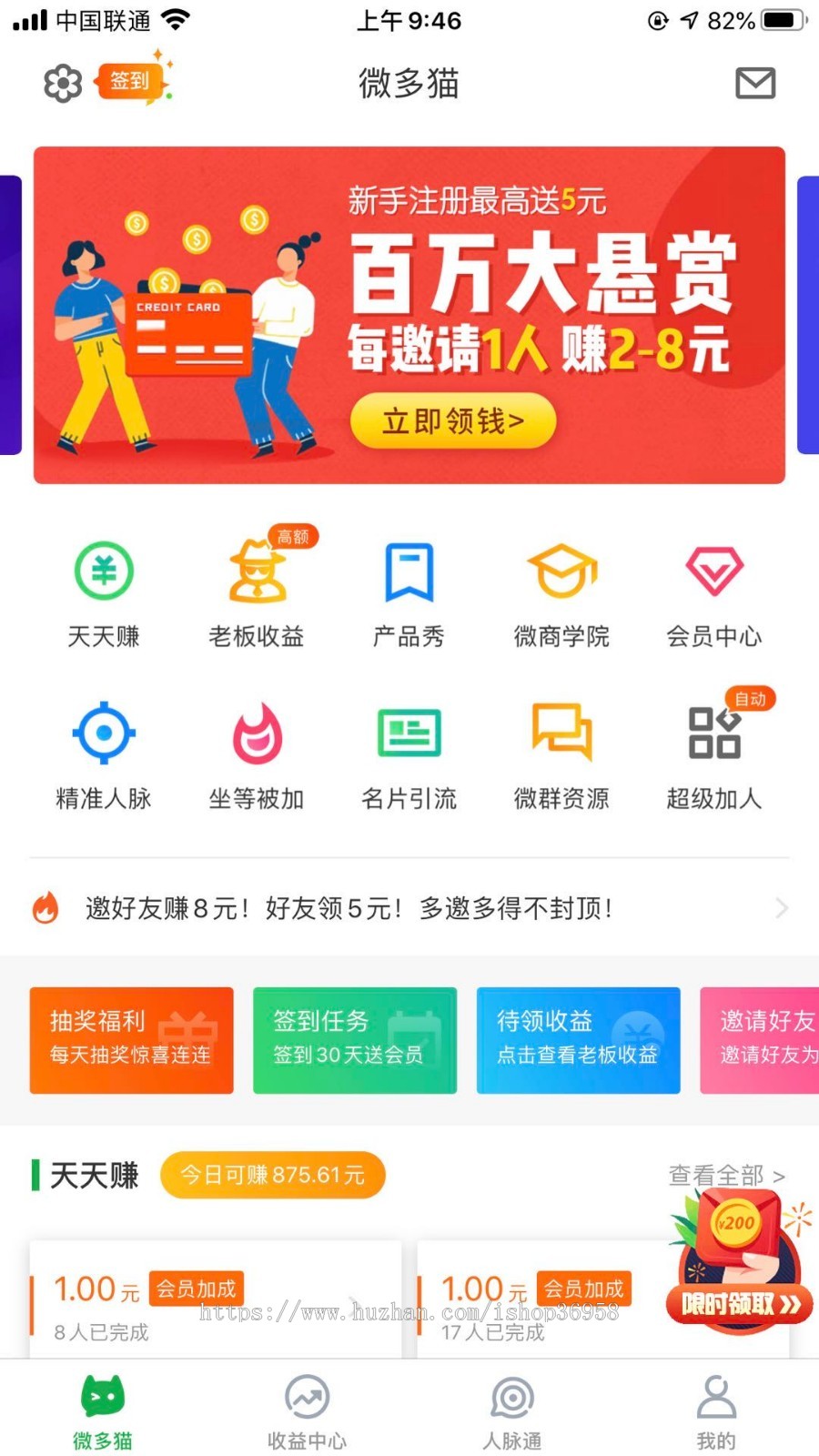
Task: Switch to the 人脉通 tab
Action: point(511,1409)
